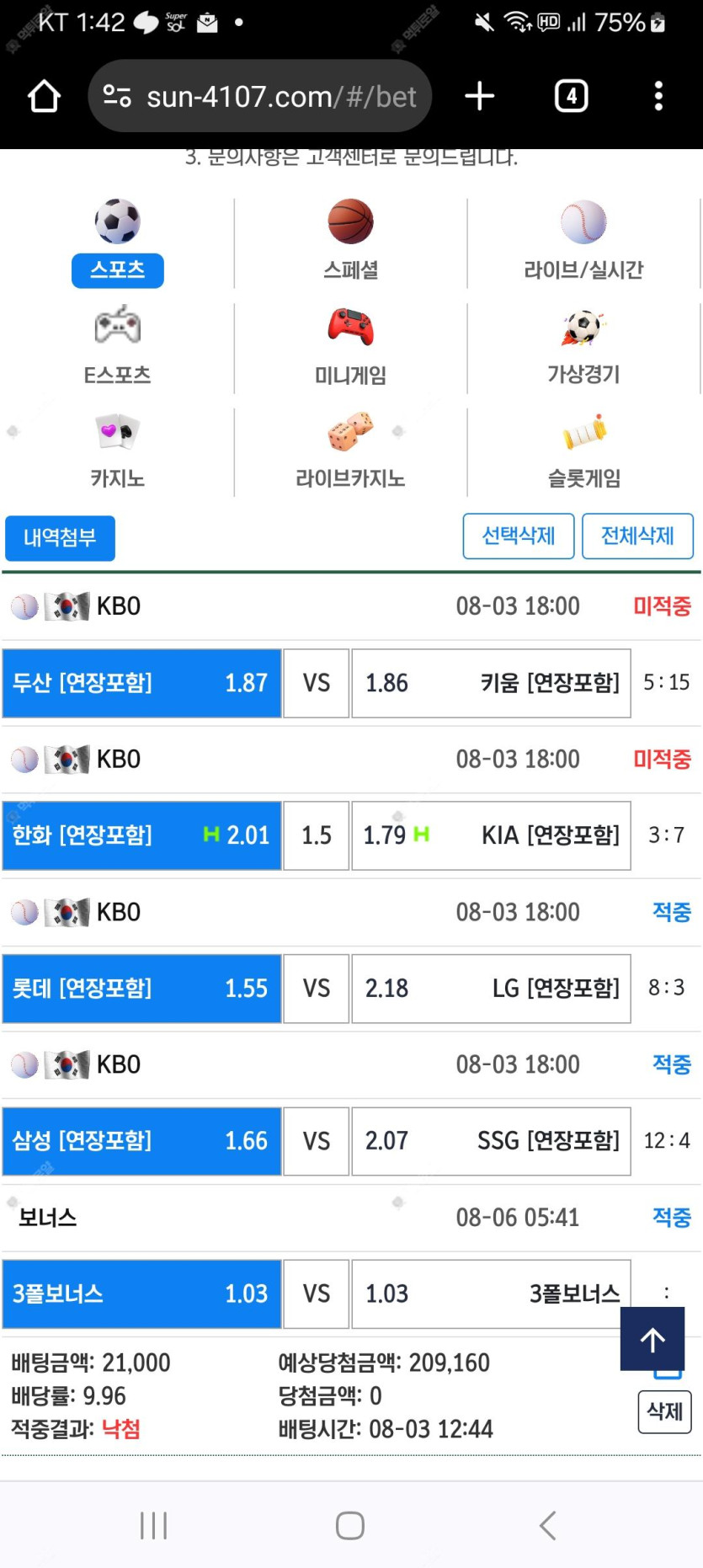The width and height of the screenshot is (703, 1568).
Task: Open the browser home page
Action: (44, 96)
